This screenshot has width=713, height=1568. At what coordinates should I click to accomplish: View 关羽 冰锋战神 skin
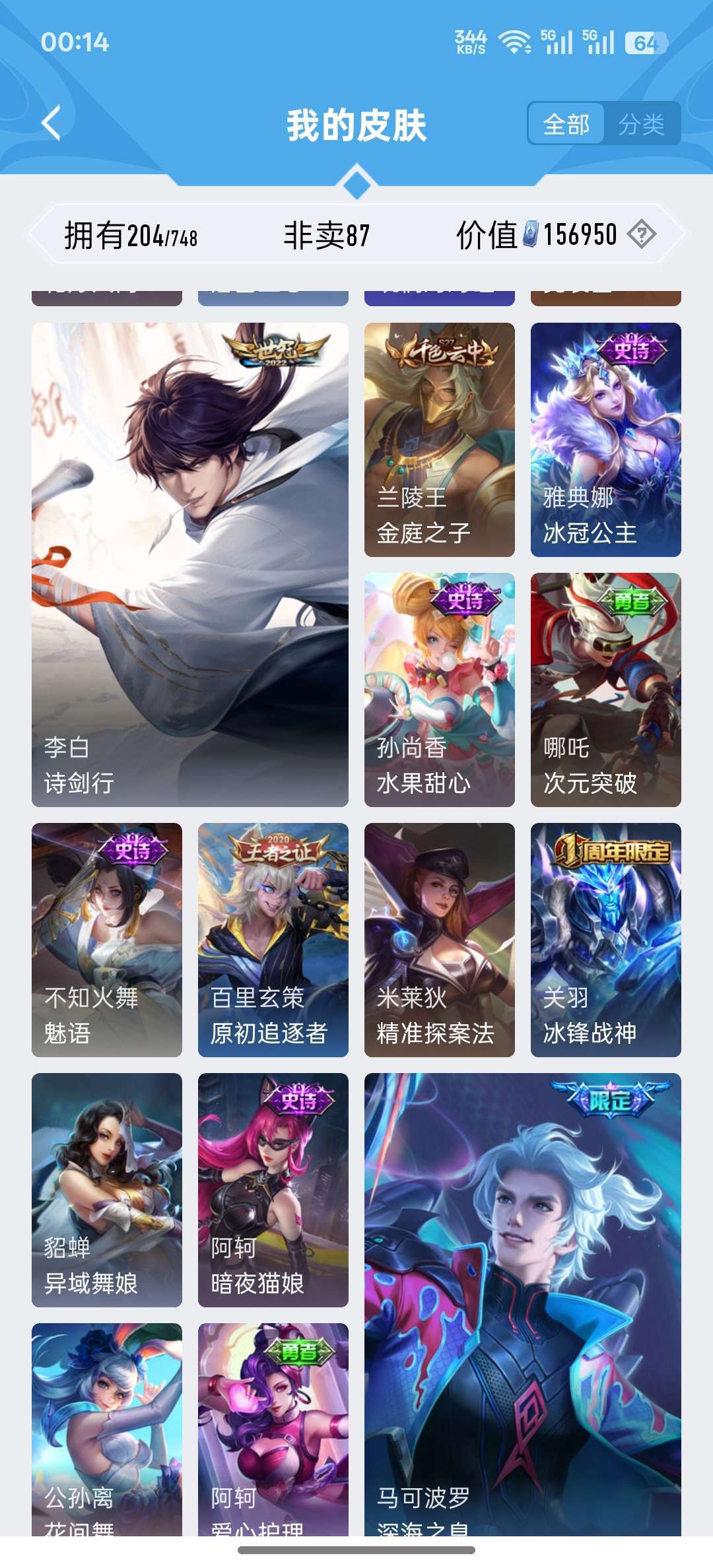coord(605,940)
